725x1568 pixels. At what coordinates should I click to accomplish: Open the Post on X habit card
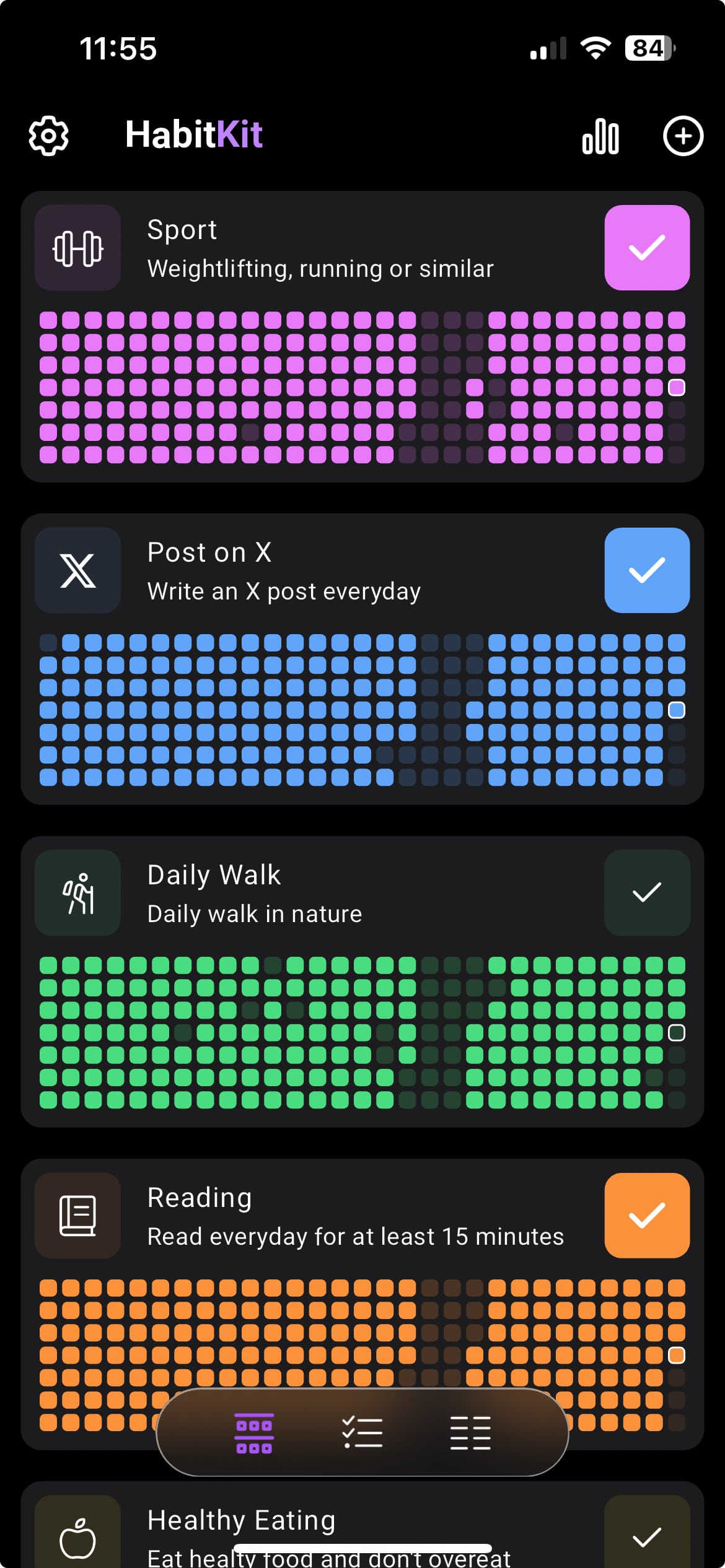(x=362, y=659)
